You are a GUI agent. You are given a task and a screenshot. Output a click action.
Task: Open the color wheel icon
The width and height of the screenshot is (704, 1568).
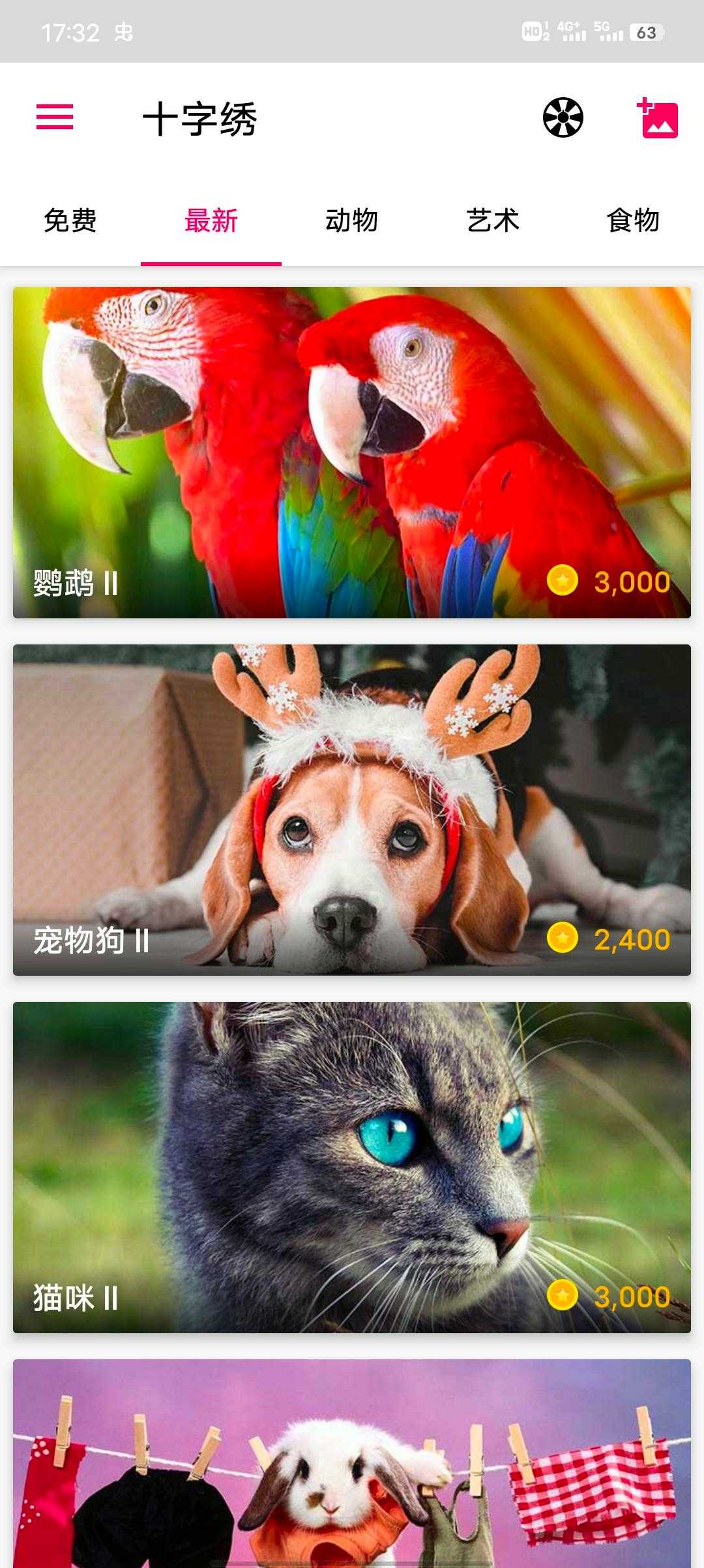(563, 117)
